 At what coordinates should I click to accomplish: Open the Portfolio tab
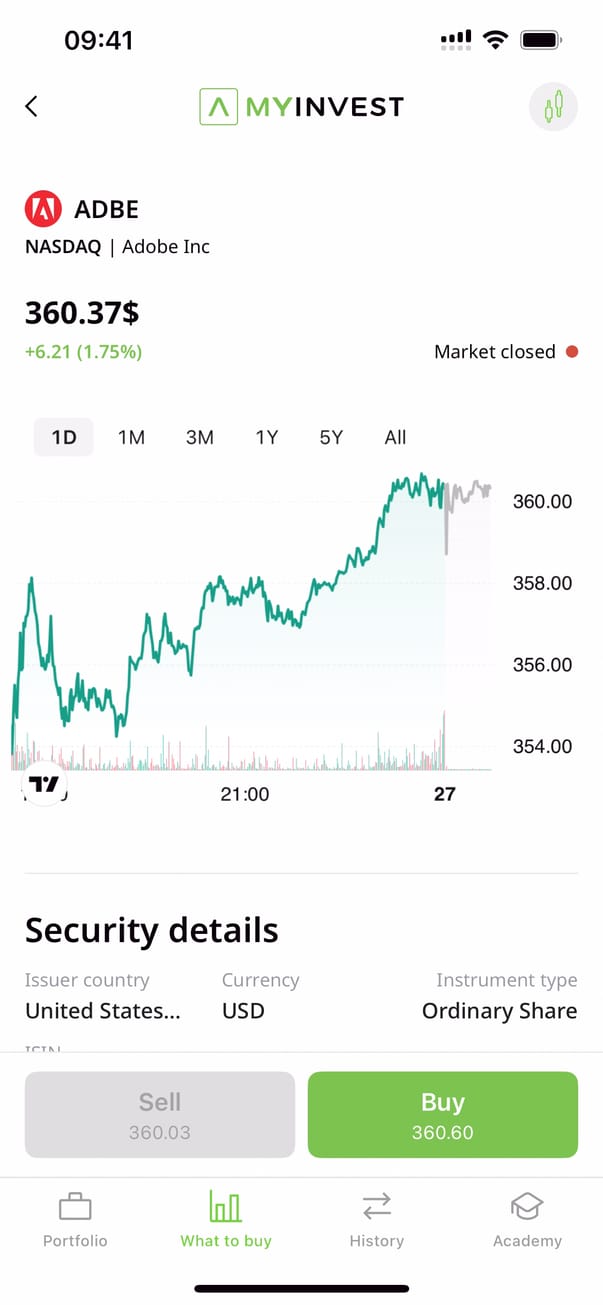(75, 1220)
